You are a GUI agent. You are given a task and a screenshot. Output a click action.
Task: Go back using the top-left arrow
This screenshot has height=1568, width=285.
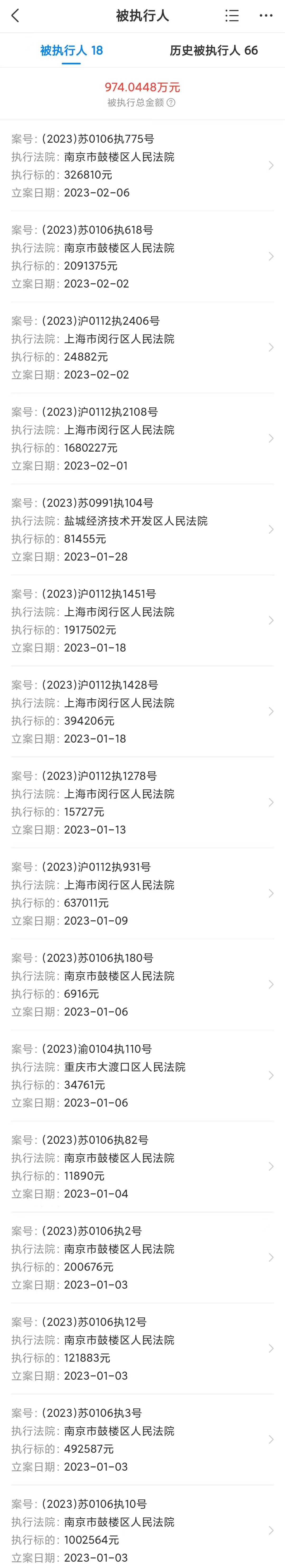point(16,16)
